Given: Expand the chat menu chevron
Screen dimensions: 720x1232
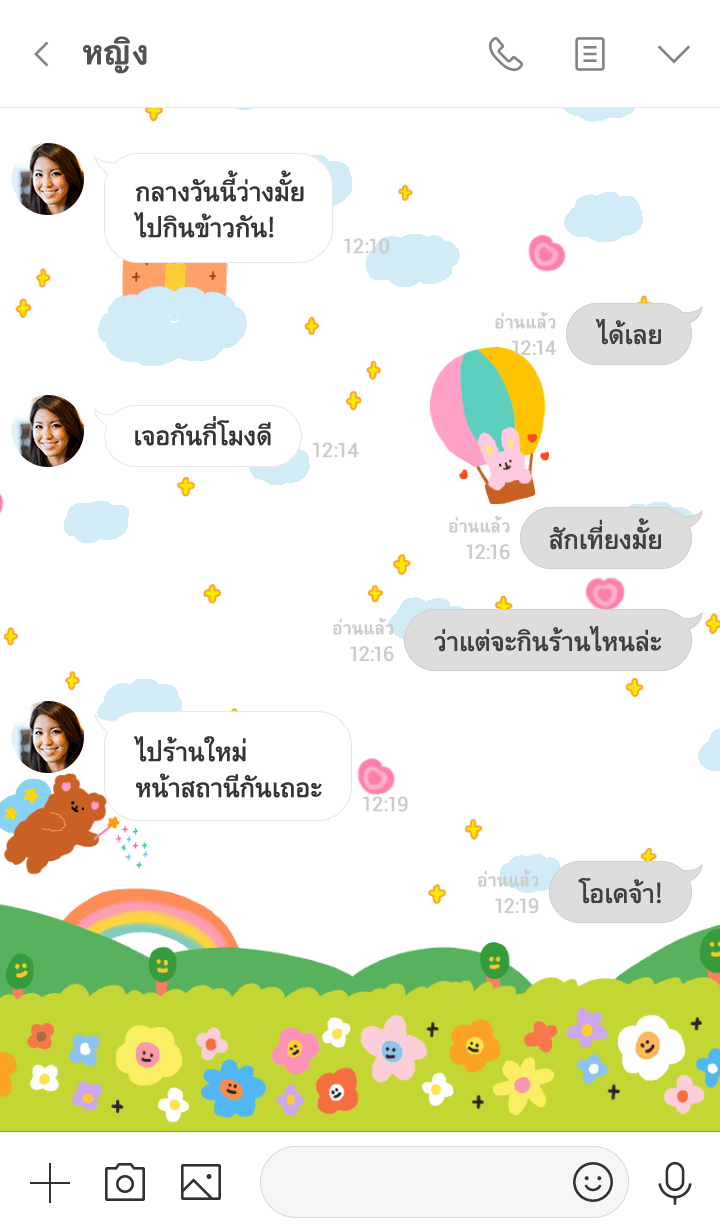Looking at the screenshot, I should pyautogui.click(x=674, y=54).
